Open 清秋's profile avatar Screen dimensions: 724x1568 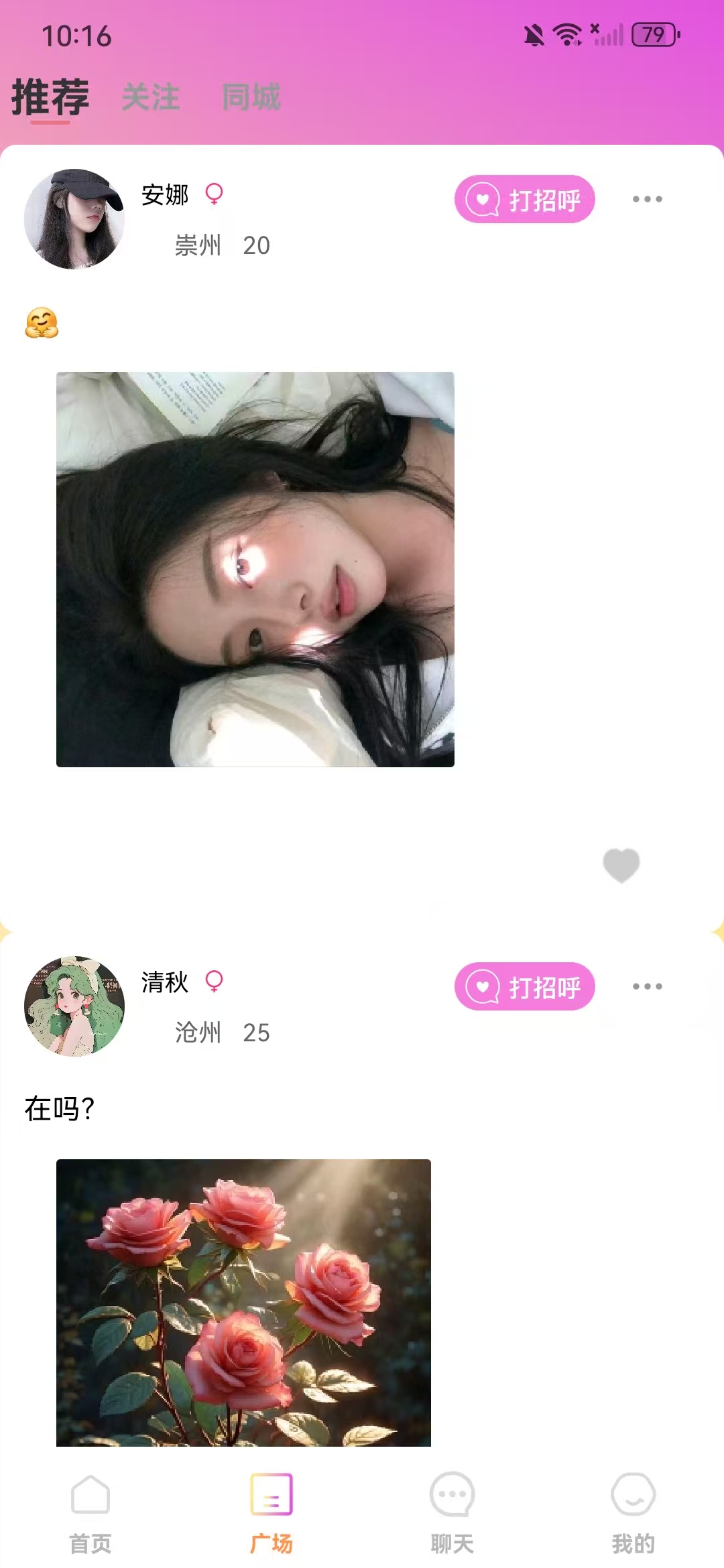tap(74, 1006)
